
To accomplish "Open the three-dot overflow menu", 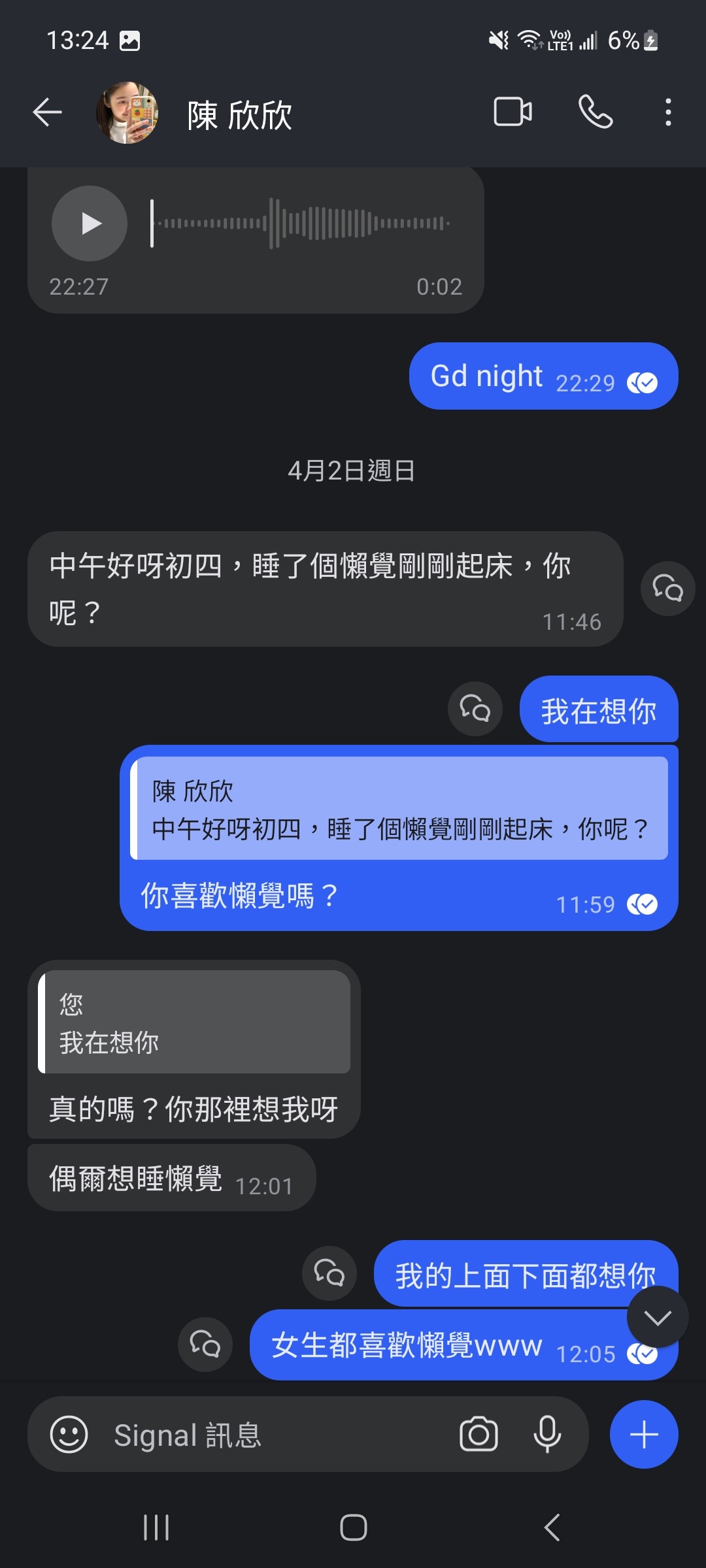I will click(x=667, y=112).
